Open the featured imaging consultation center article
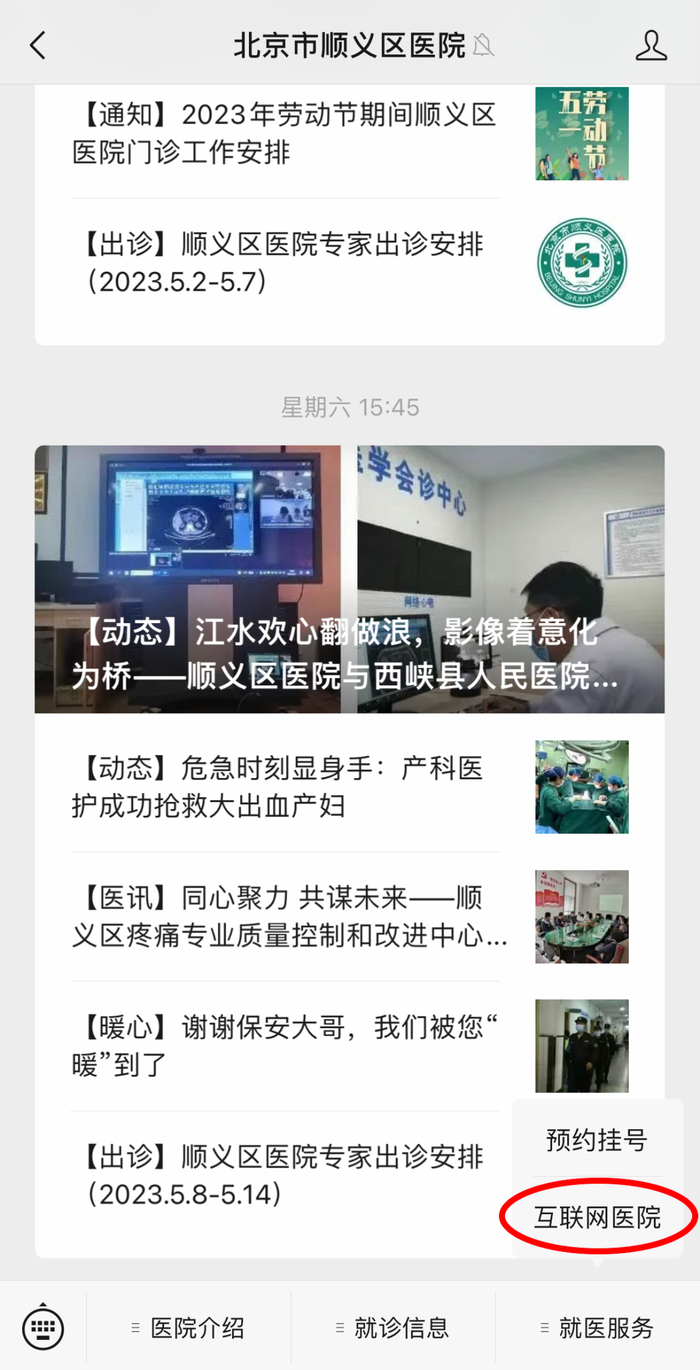This screenshot has width=700, height=1370. tap(349, 579)
